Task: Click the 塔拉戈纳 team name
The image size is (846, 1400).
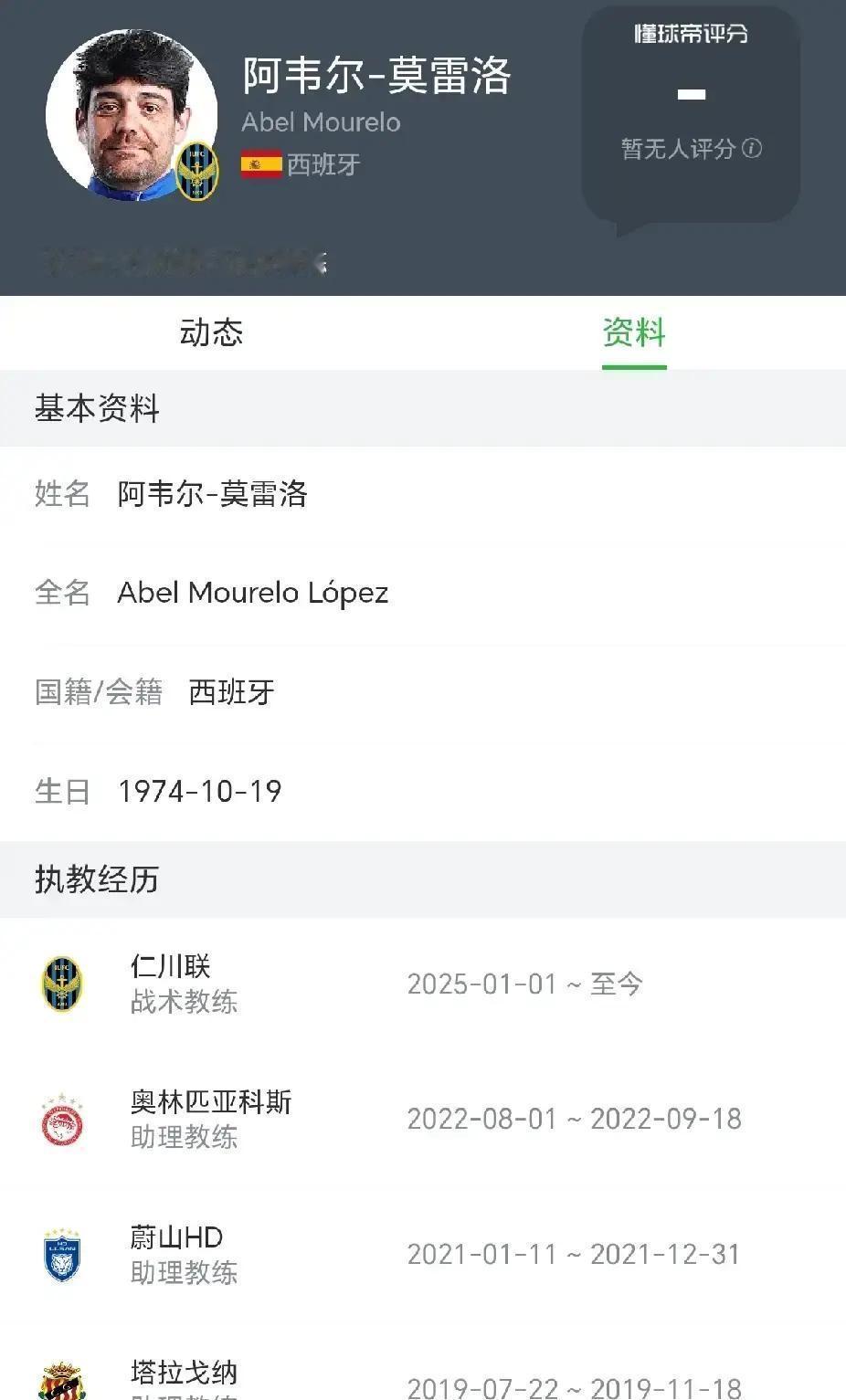Action: (180, 1370)
